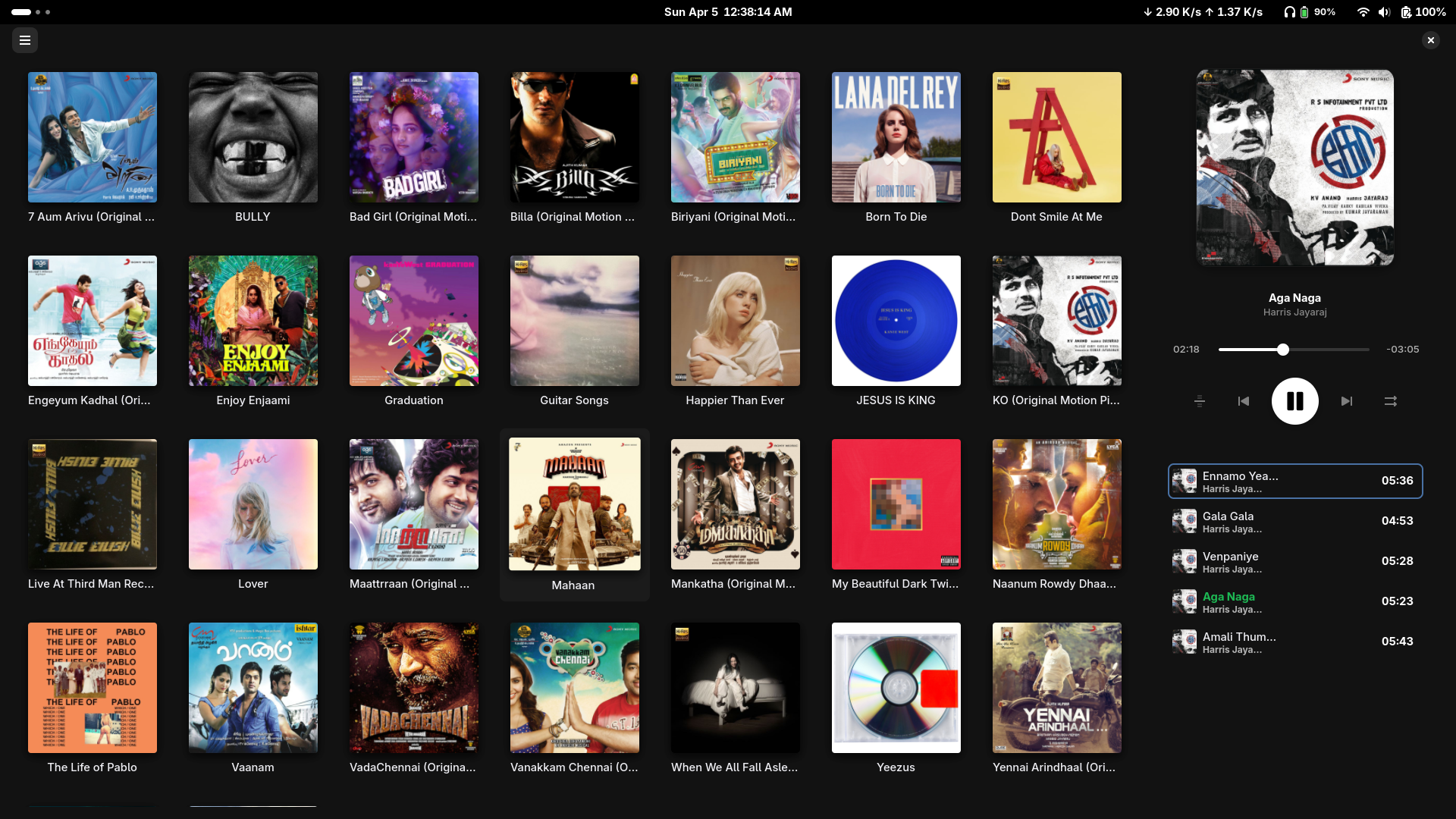Play Gala Gala from the queue
This screenshot has height=819, width=1456.
[x=1294, y=522]
